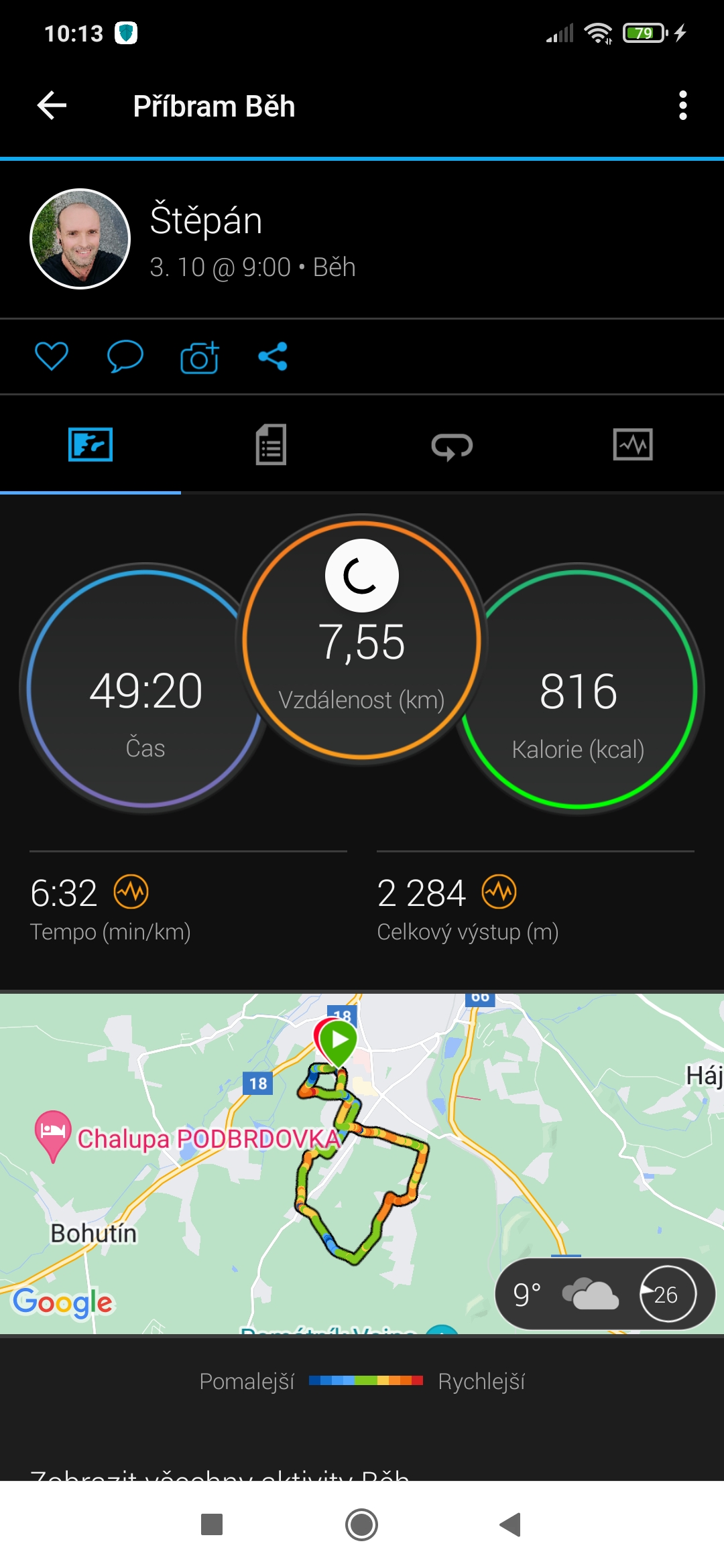Screen dimensions: 724x1568
Task: Open the ascent info icon next to 2 284
Action: [x=499, y=892]
